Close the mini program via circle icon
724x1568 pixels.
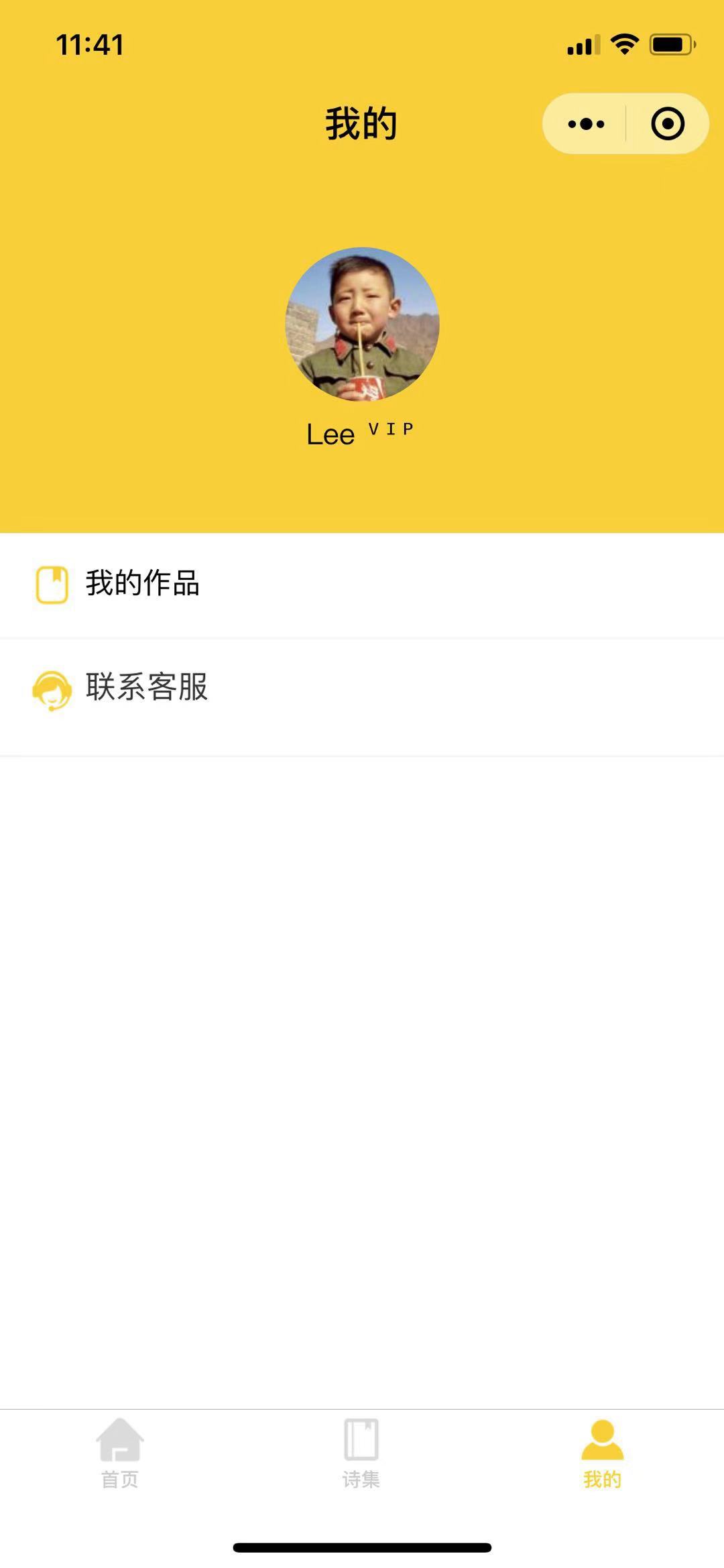pyautogui.click(x=668, y=124)
